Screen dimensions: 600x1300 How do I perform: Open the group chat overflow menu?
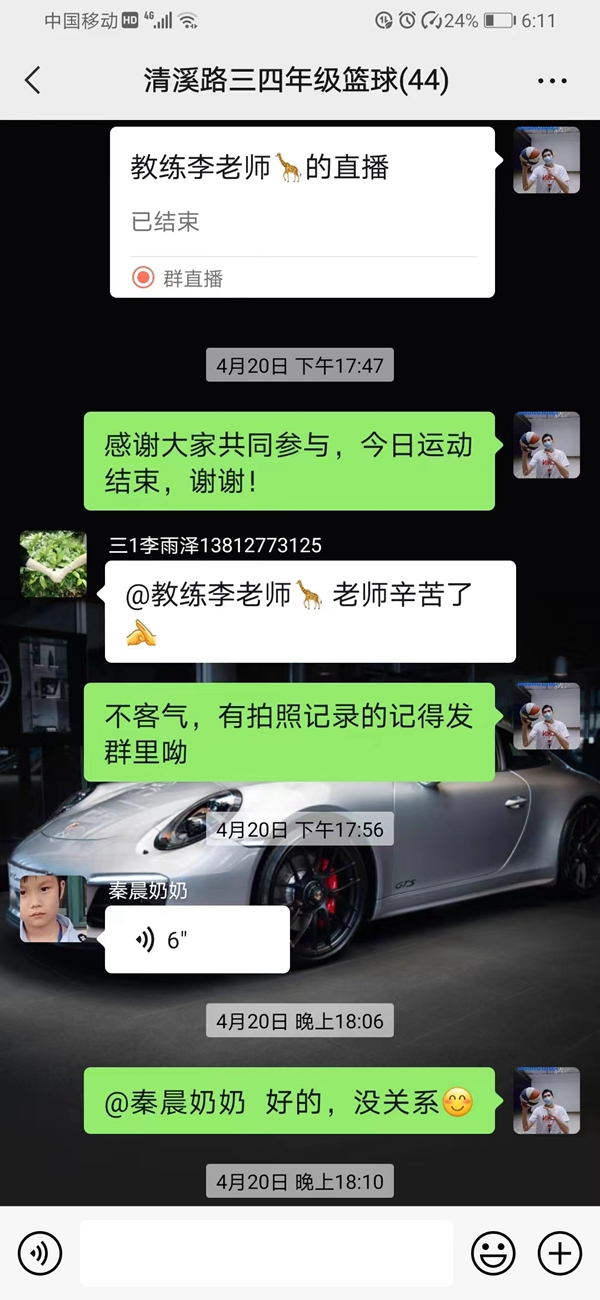tap(552, 81)
